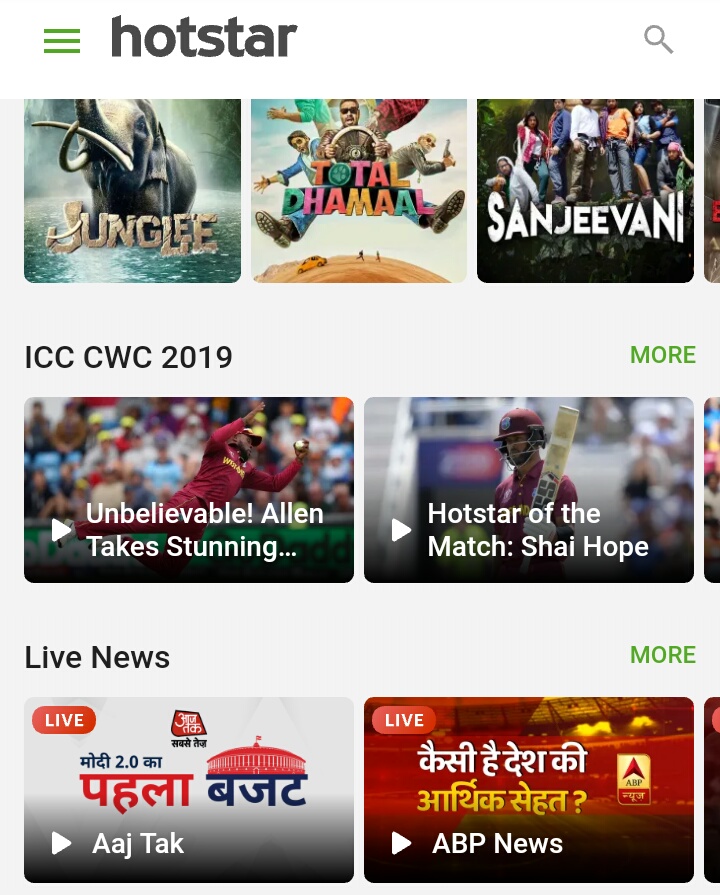
Task: Open the Junglee movie poster
Action: click(x=132, y=190)
